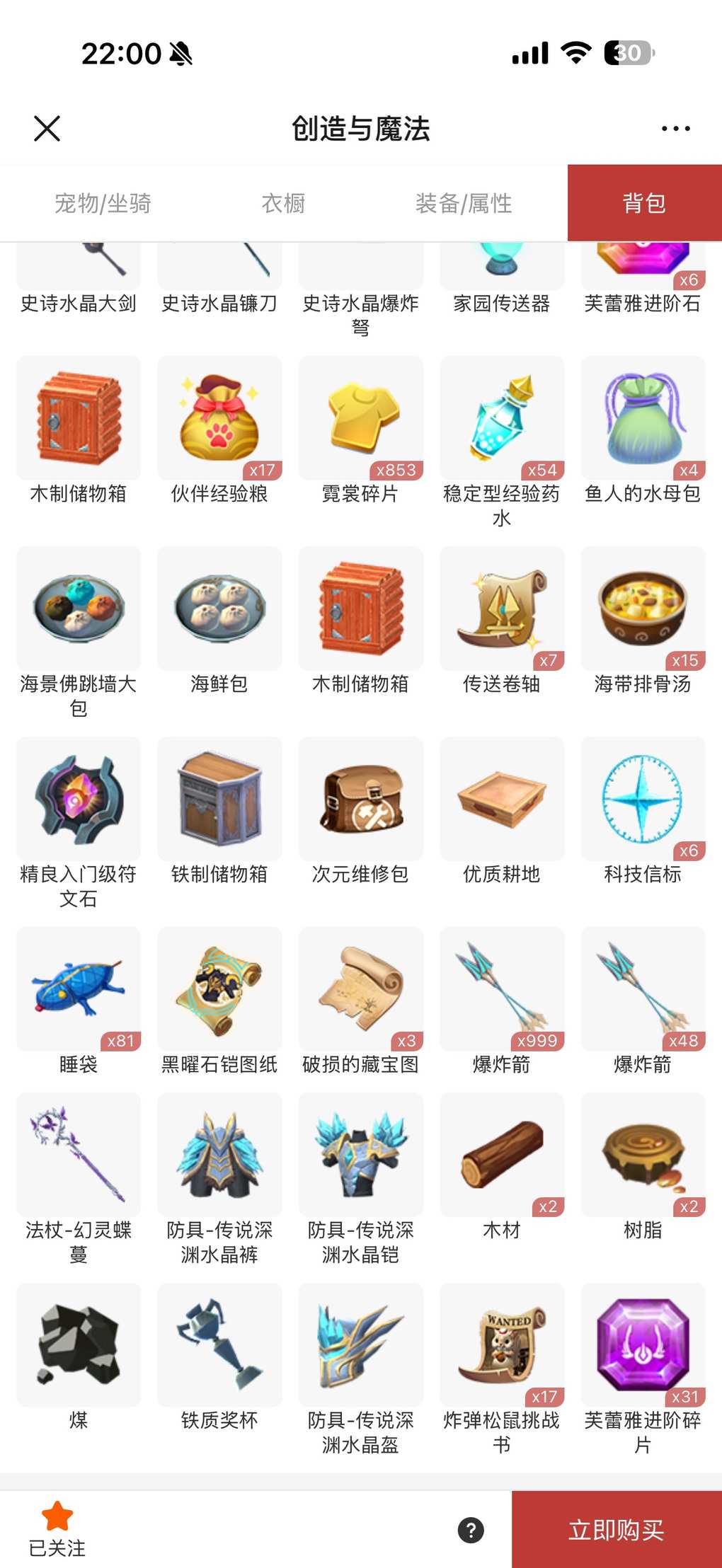
Task: Tap the 法杖-幻灵蝶蔓 item
Action: coord(79,1155)
